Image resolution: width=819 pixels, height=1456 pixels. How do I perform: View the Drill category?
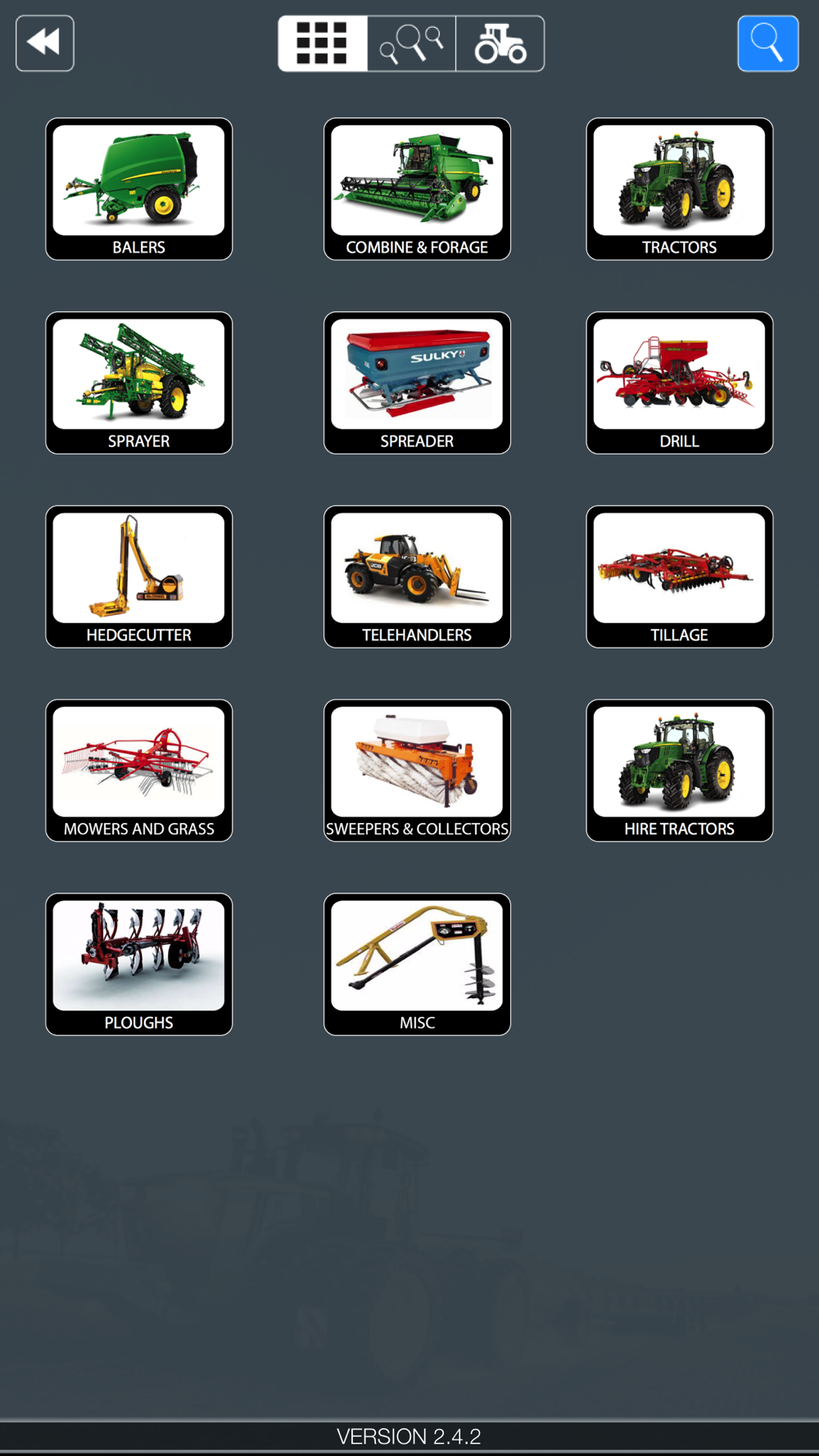click(679, 383)
